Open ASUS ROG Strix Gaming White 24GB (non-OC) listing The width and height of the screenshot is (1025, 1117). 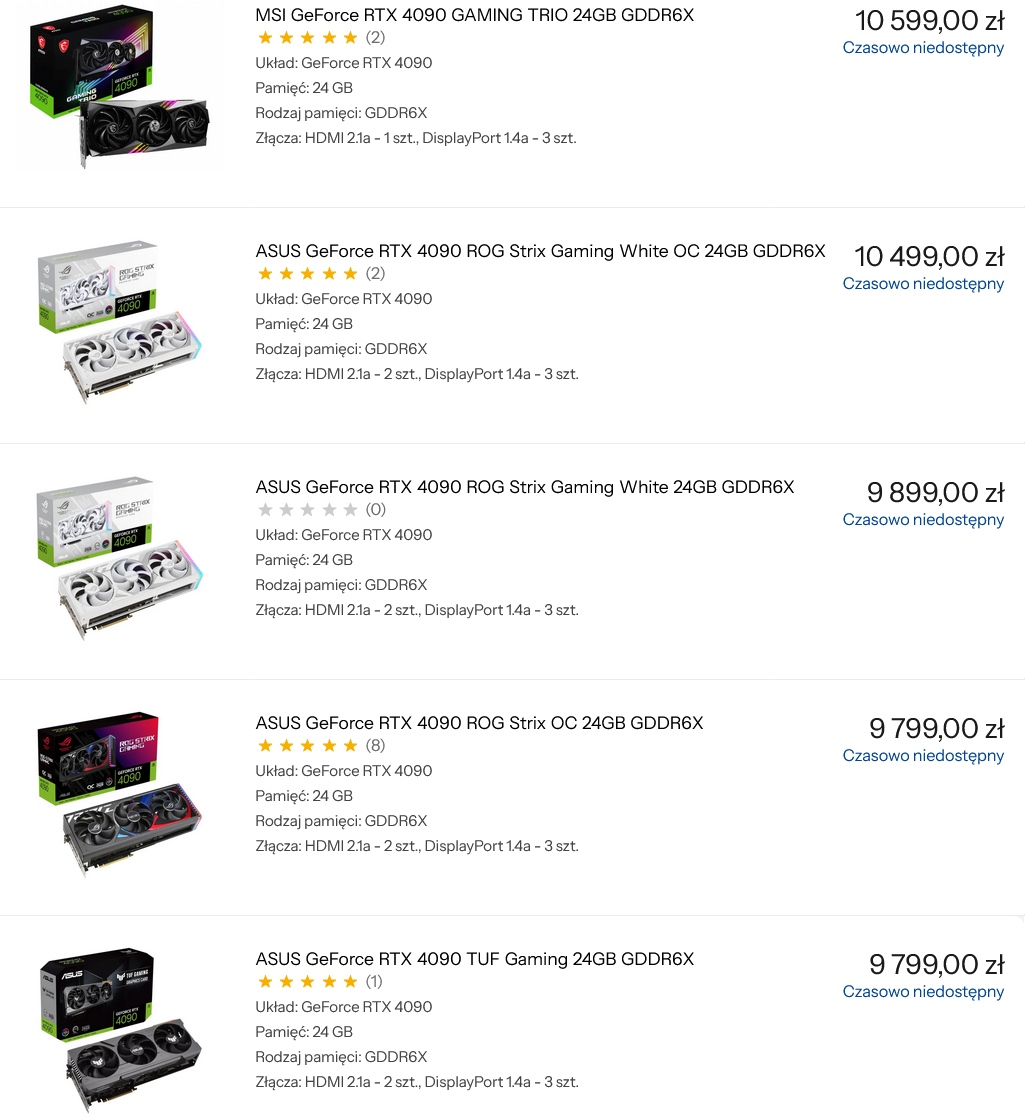click(x=524, y=487)
